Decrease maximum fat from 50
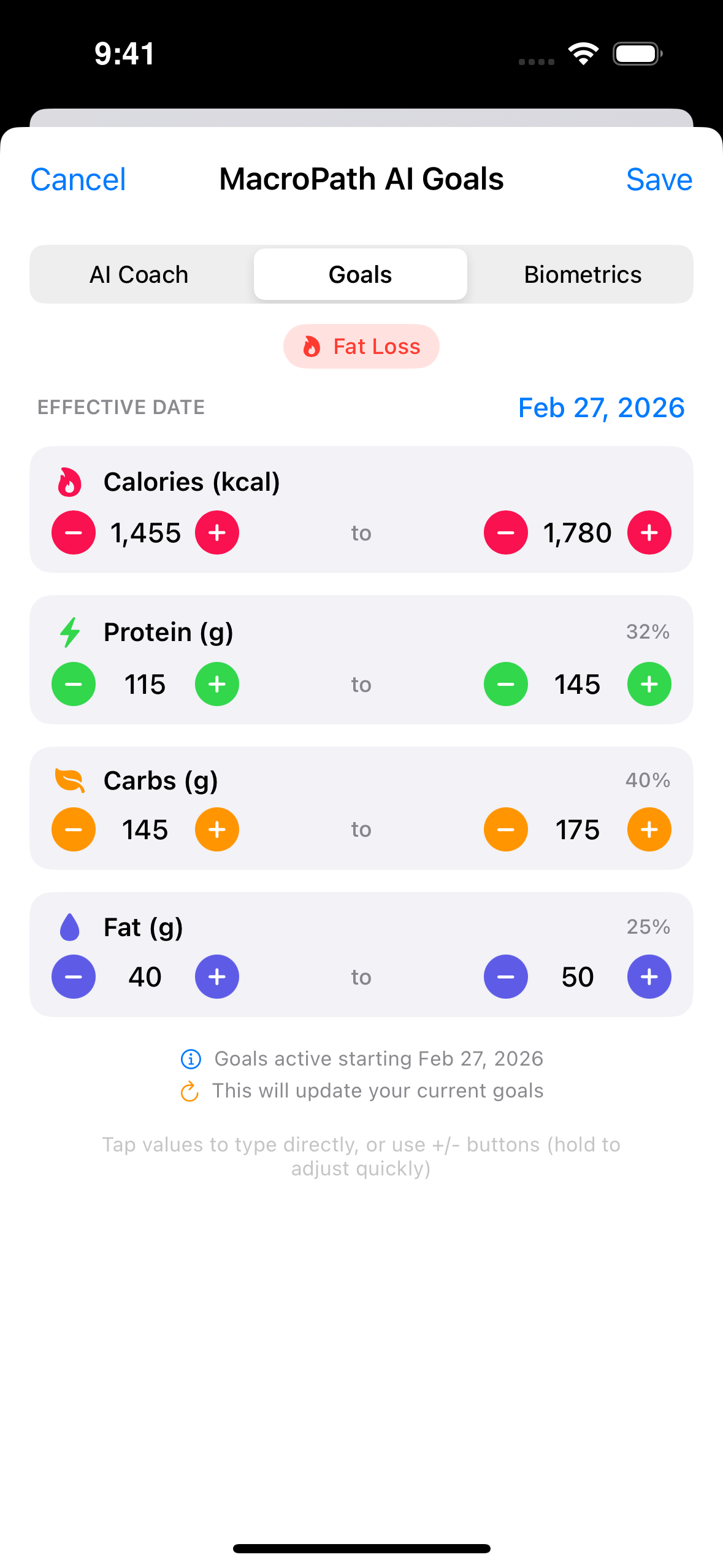Screen dimensions: 723x1568 click(x=505, y=977)
